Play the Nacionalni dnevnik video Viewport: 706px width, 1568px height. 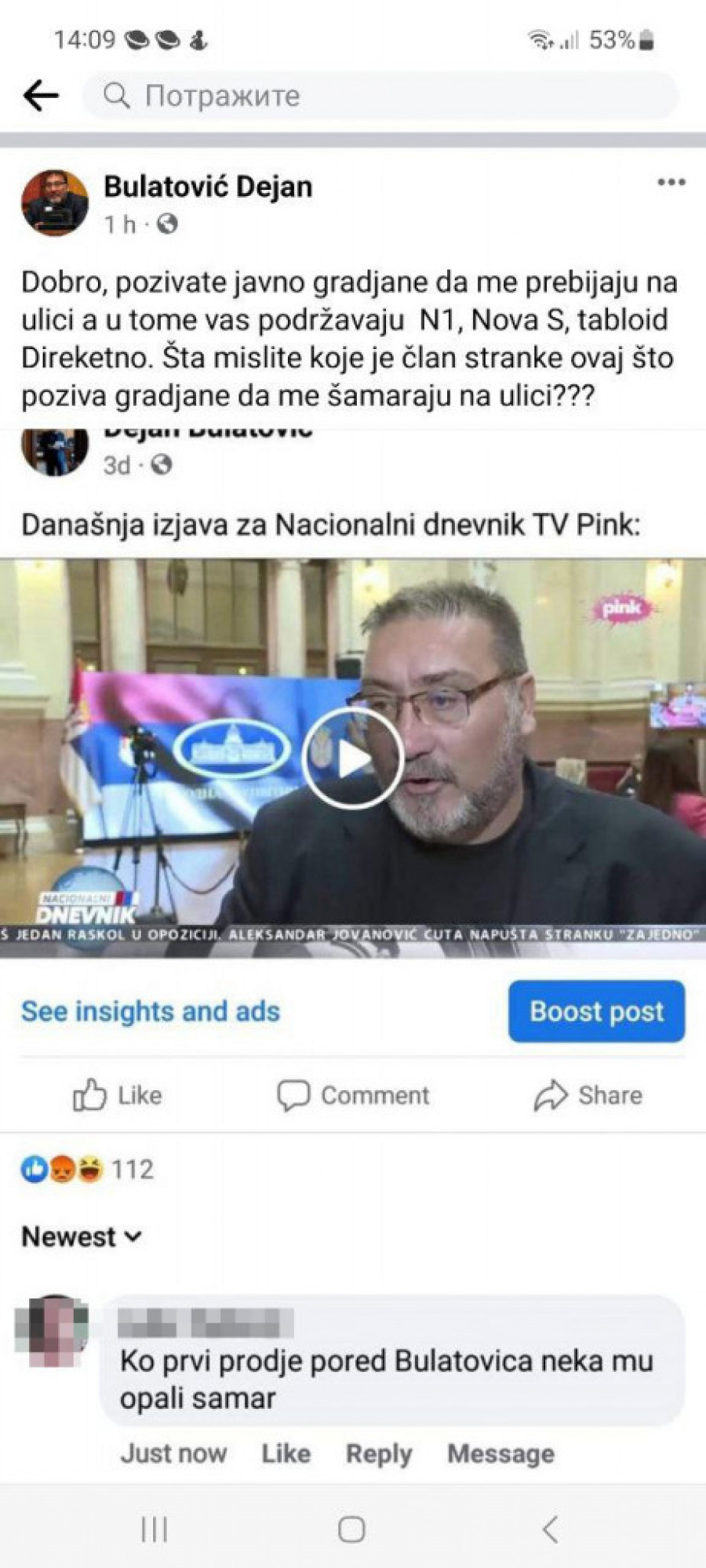(352, 758)
